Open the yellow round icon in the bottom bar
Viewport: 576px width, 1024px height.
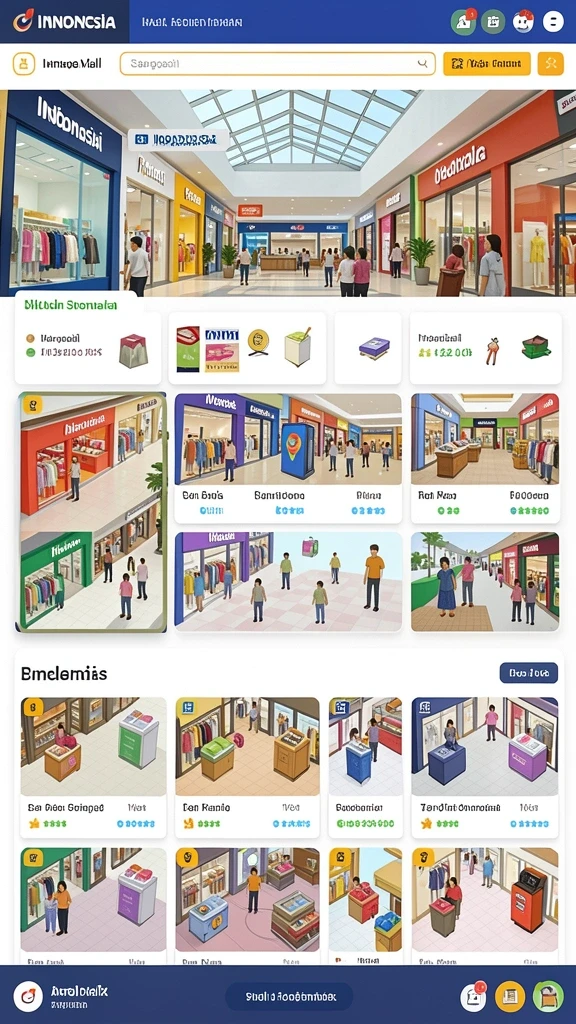point(510,997)
